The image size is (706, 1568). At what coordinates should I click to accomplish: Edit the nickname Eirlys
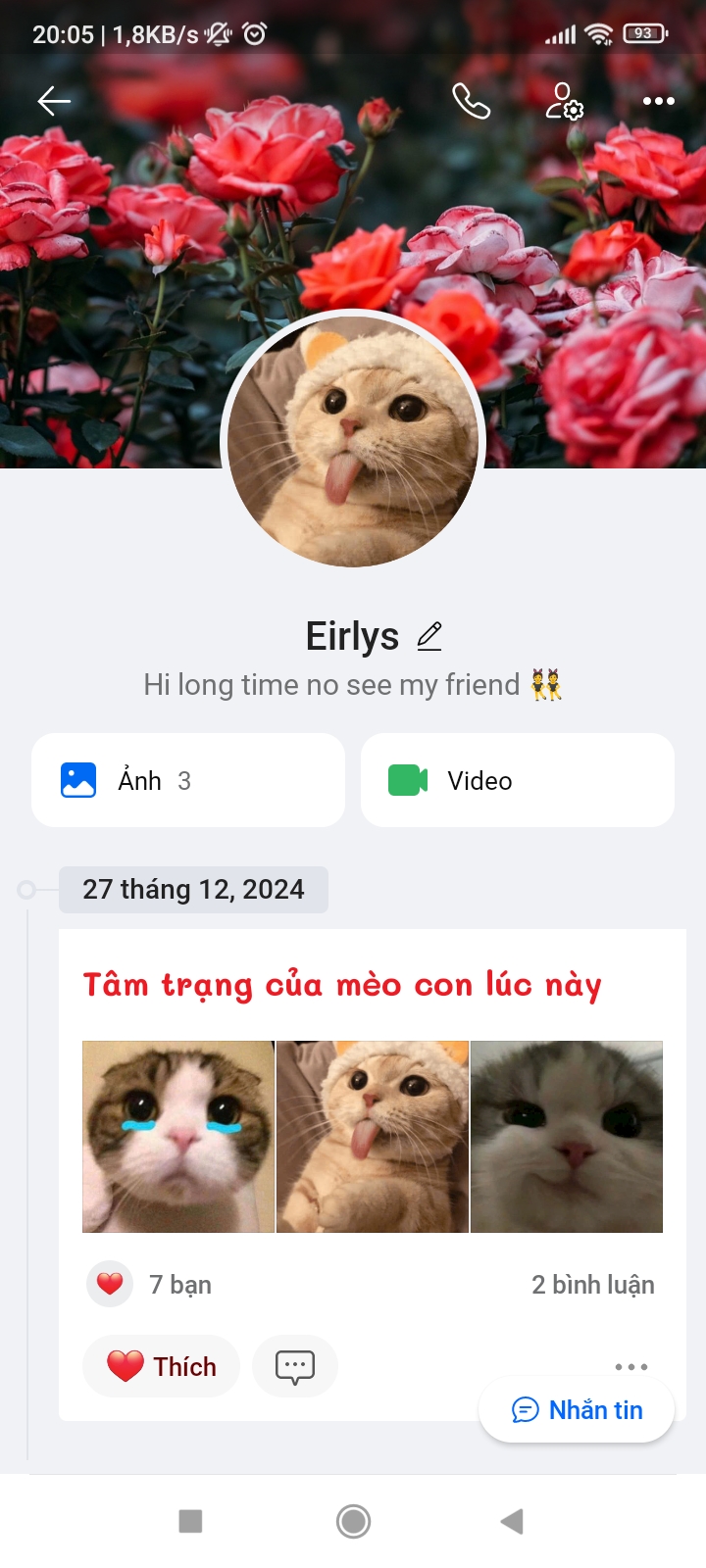(x=429, y=637)
